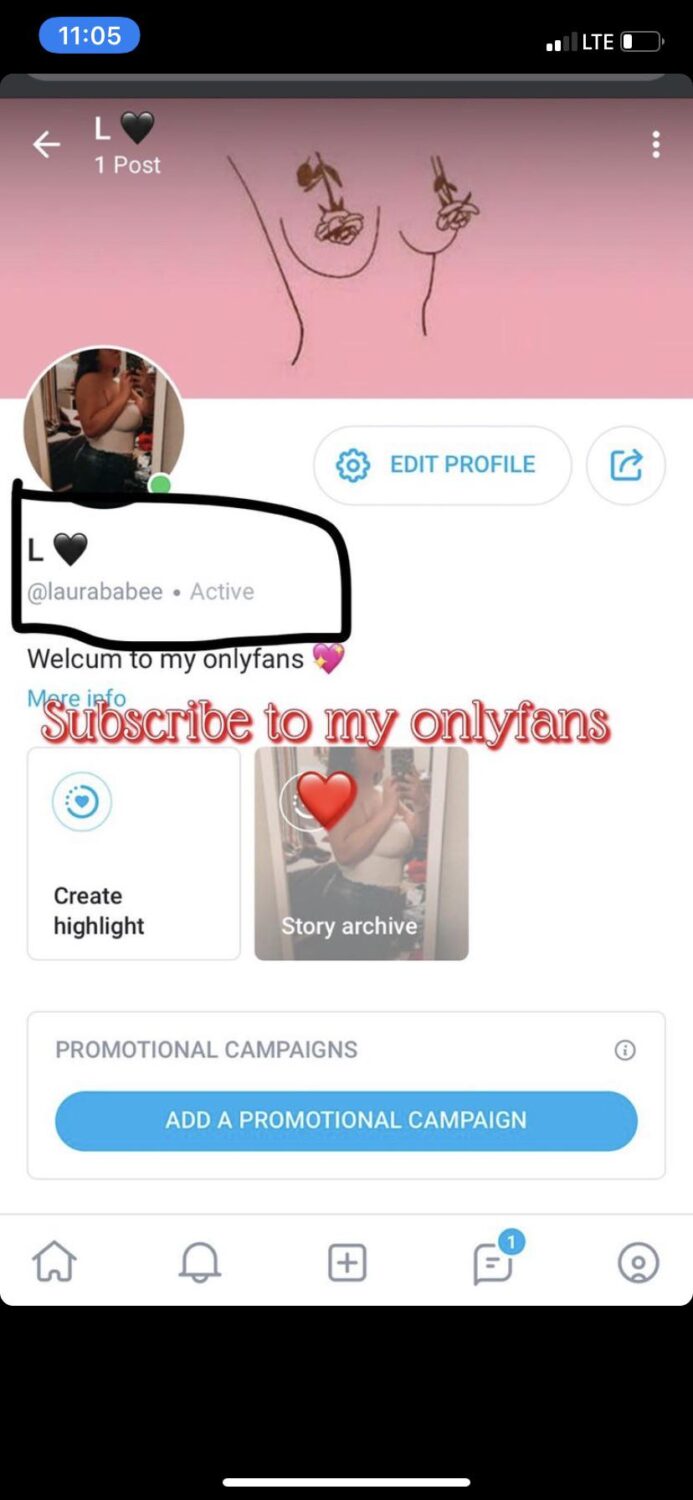Tap the Edit Profile button

tap(442, 465)
